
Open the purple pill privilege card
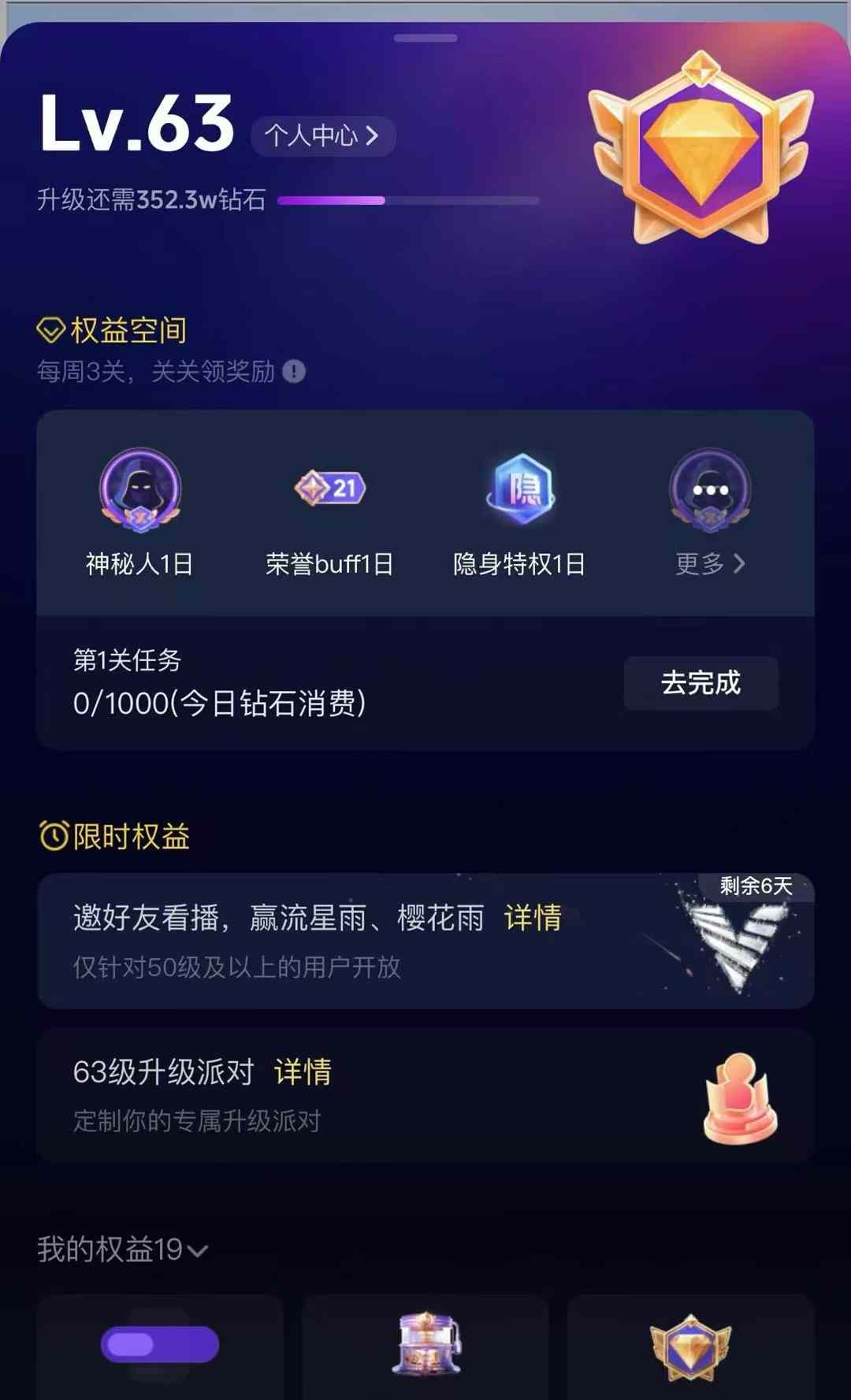pos(160,1346)
